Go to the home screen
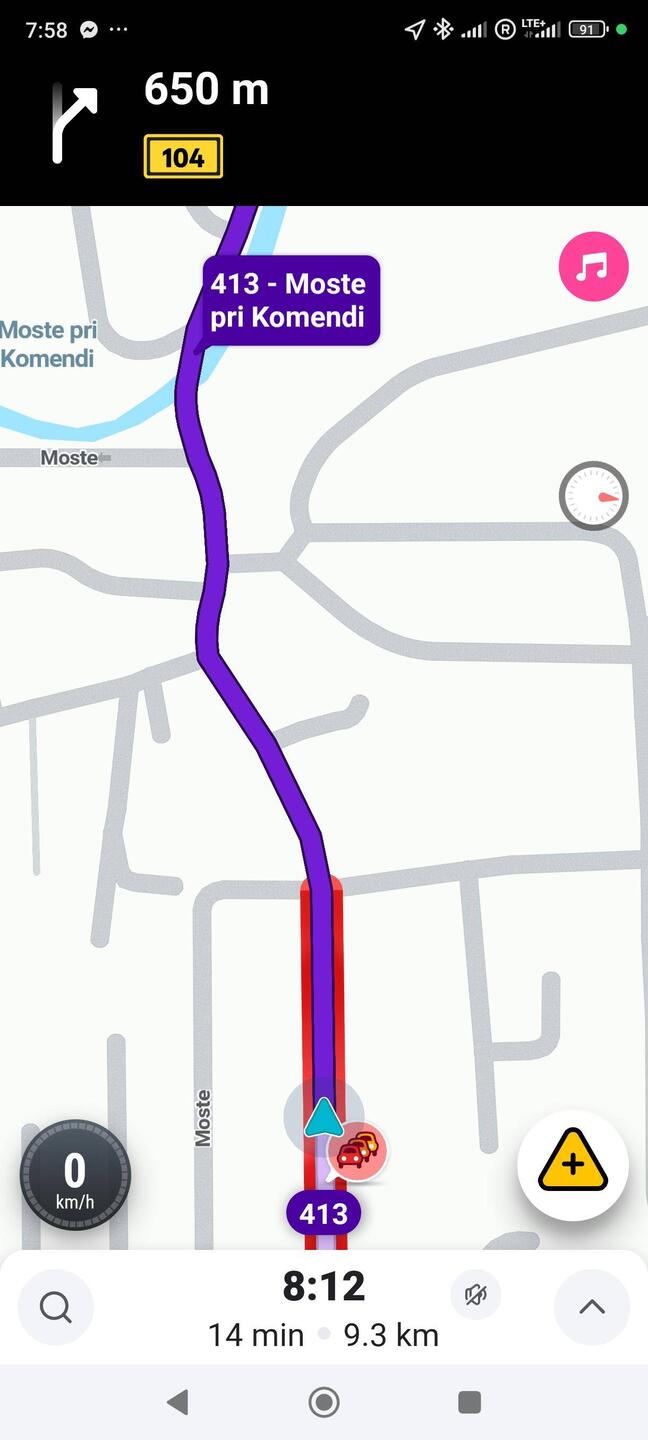The image size is (648, 1440). (324, 1402)
